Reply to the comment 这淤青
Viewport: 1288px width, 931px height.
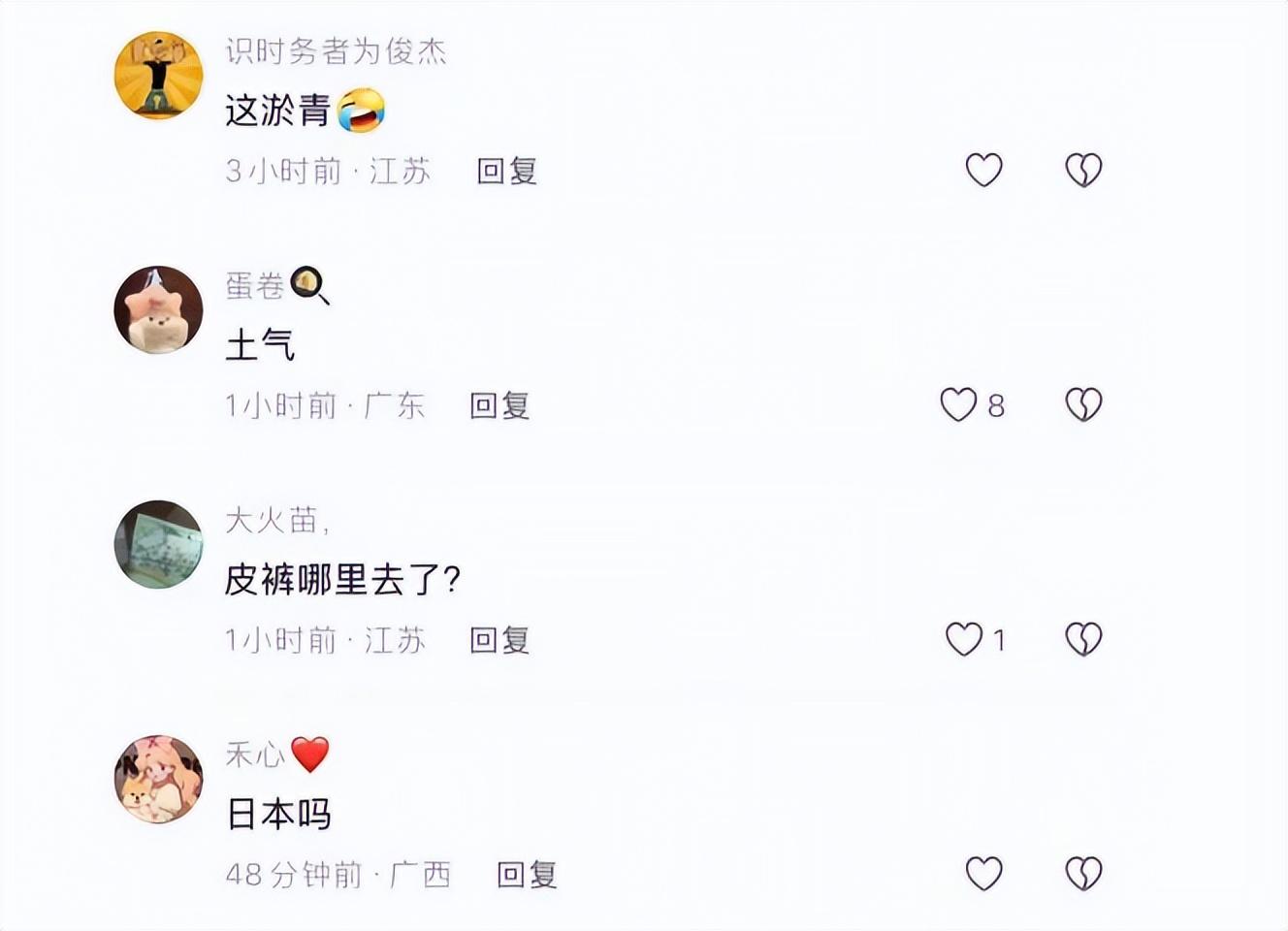click(x=506, y=172)
